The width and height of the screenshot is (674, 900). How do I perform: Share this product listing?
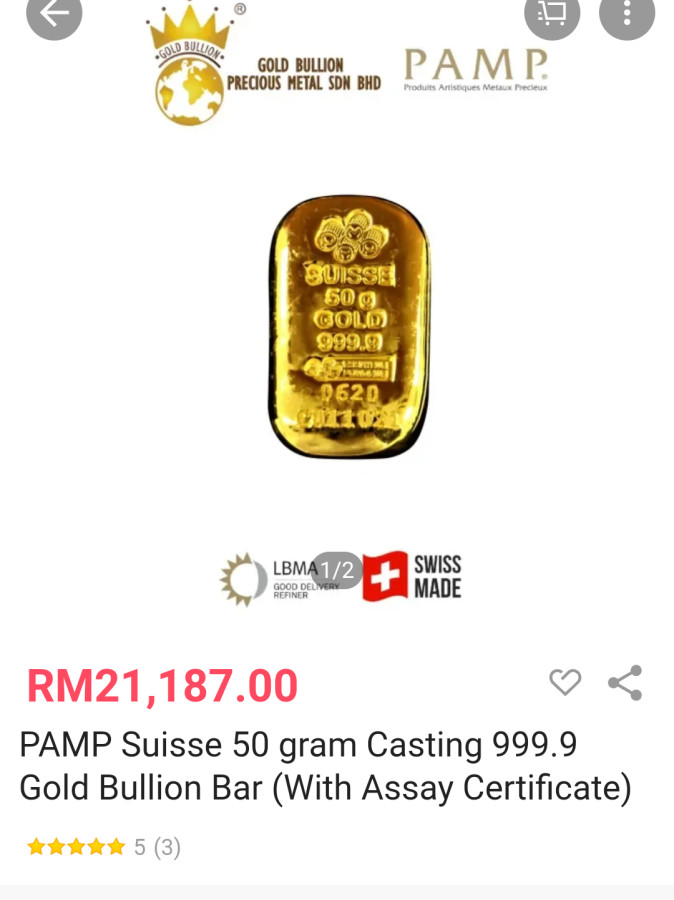point(625,683)
